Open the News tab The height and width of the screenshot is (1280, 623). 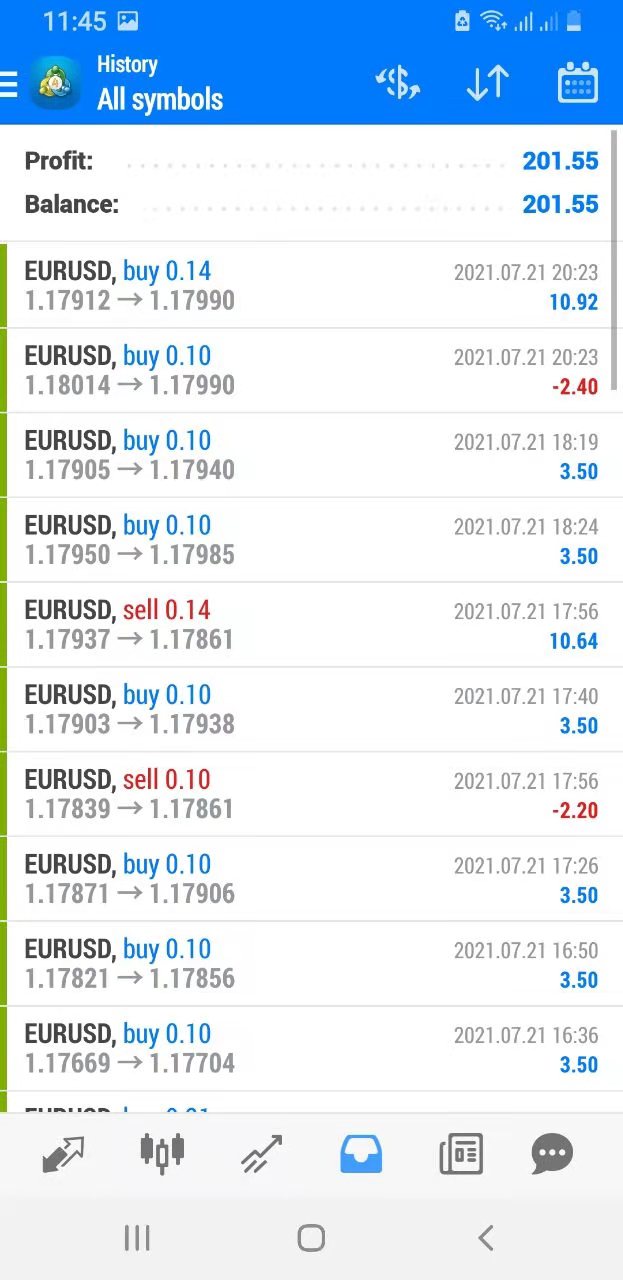point(461,1154)
